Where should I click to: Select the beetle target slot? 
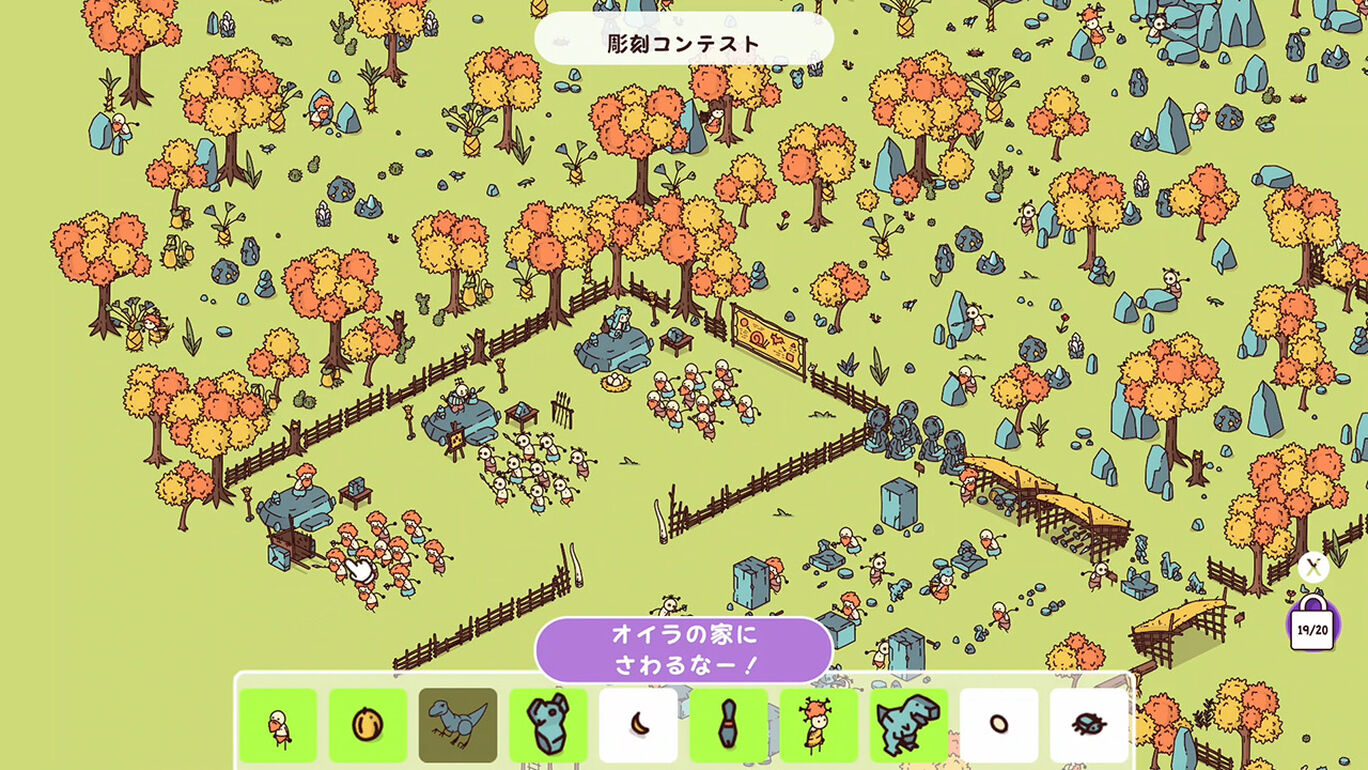[1088, 725]
